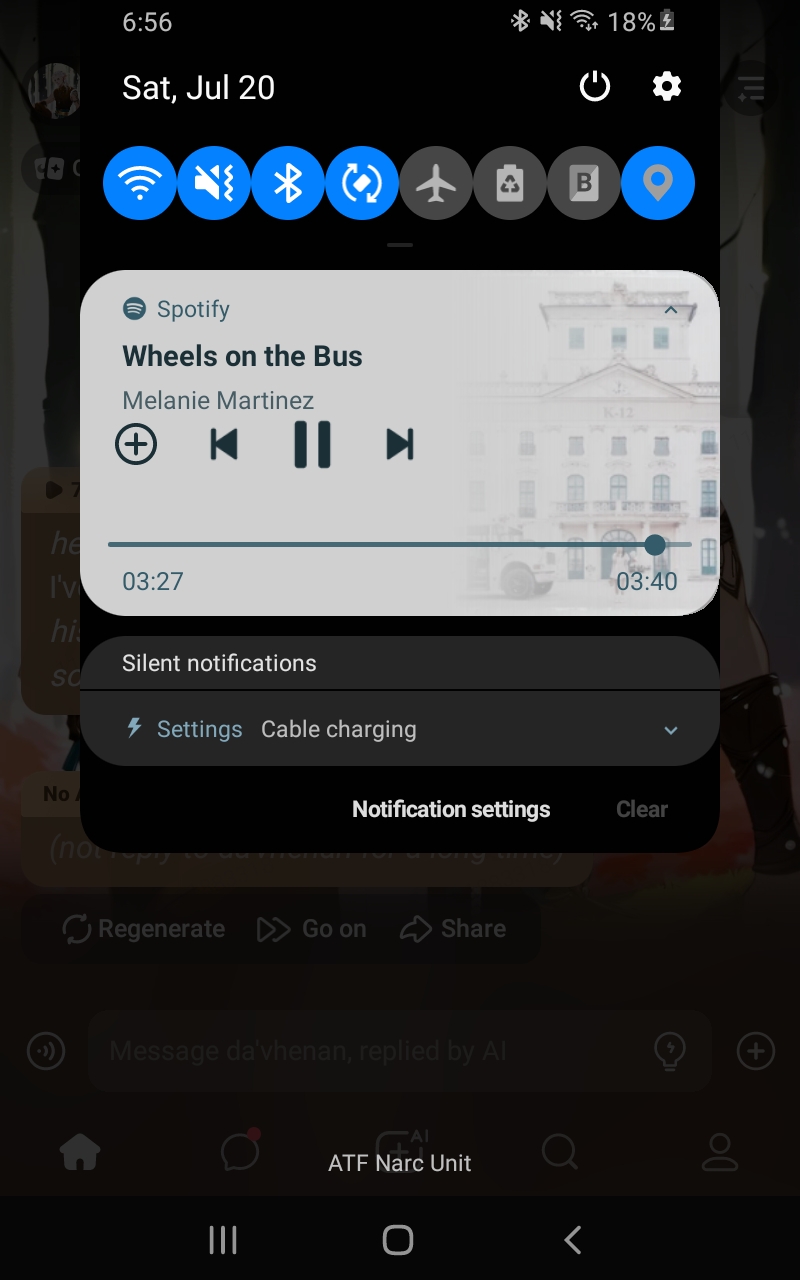Enable airplane mode

(x=436, y=183)
